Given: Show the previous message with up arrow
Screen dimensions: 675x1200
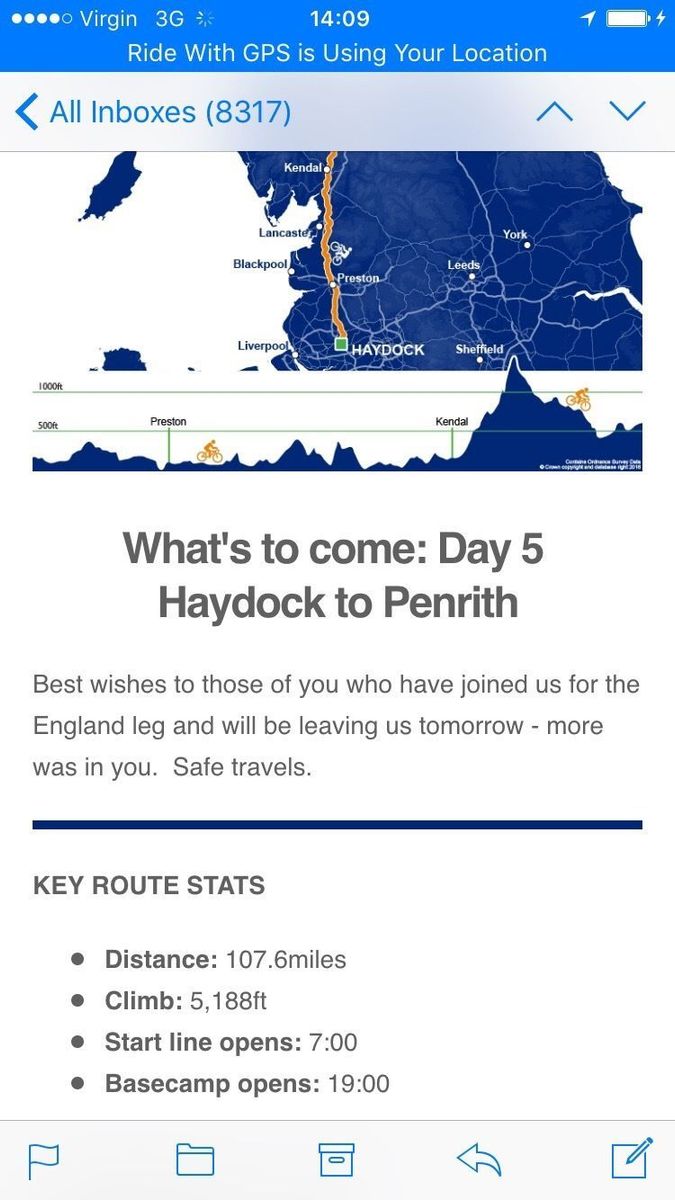Looking at the screenshot, I should point(555,111).
